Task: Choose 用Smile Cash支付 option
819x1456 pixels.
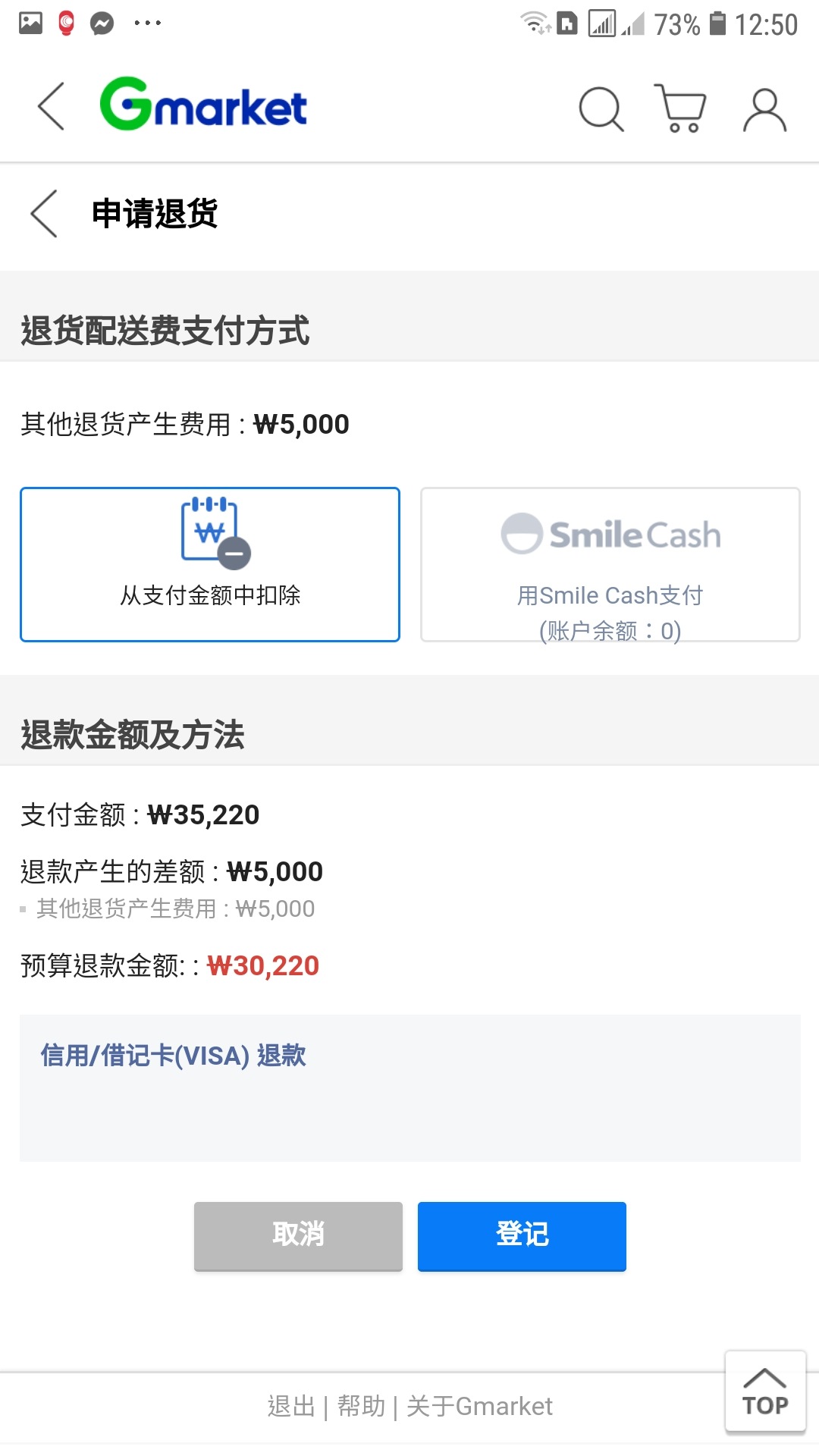Action: [610, 565]
